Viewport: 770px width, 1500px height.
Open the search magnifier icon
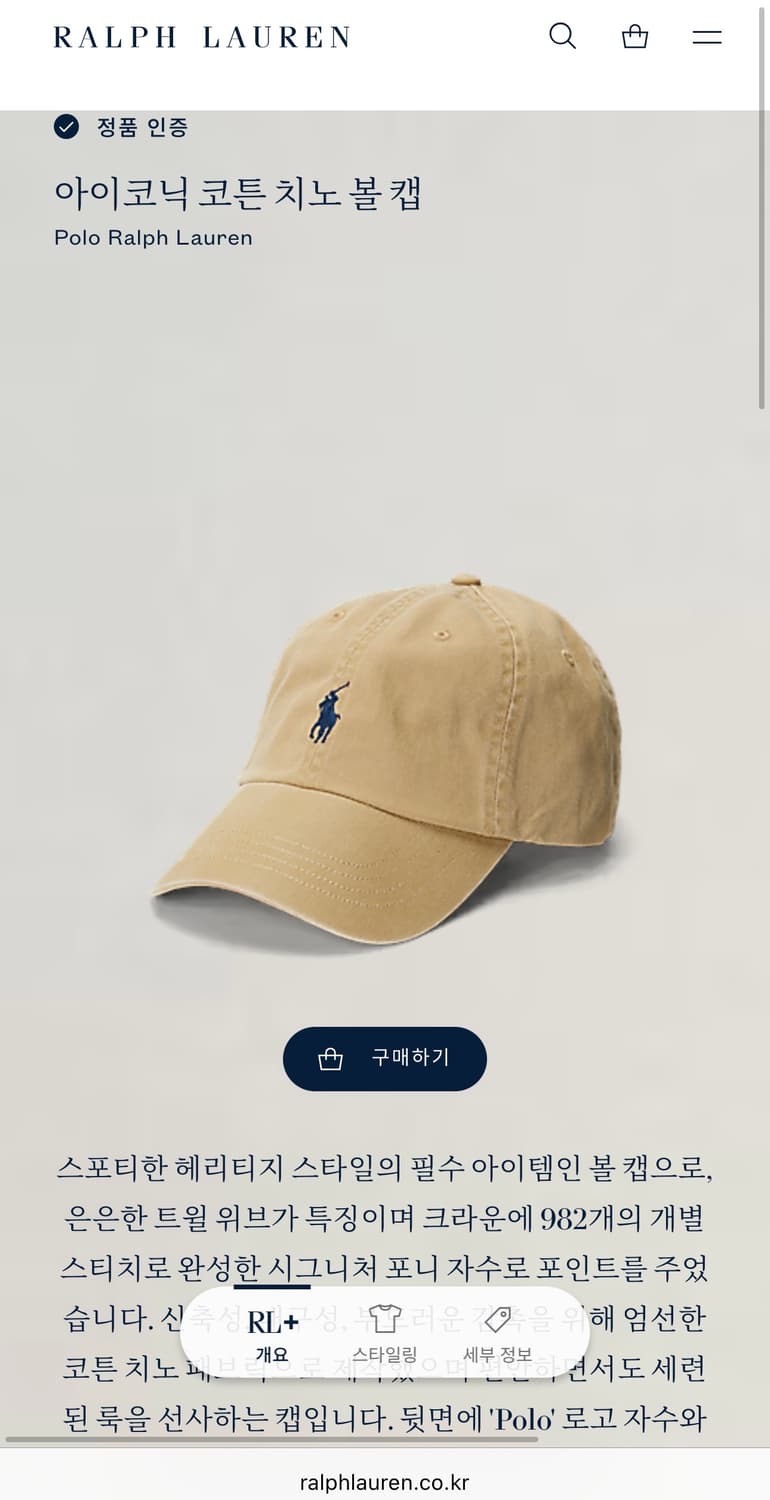tap(562, 36)
